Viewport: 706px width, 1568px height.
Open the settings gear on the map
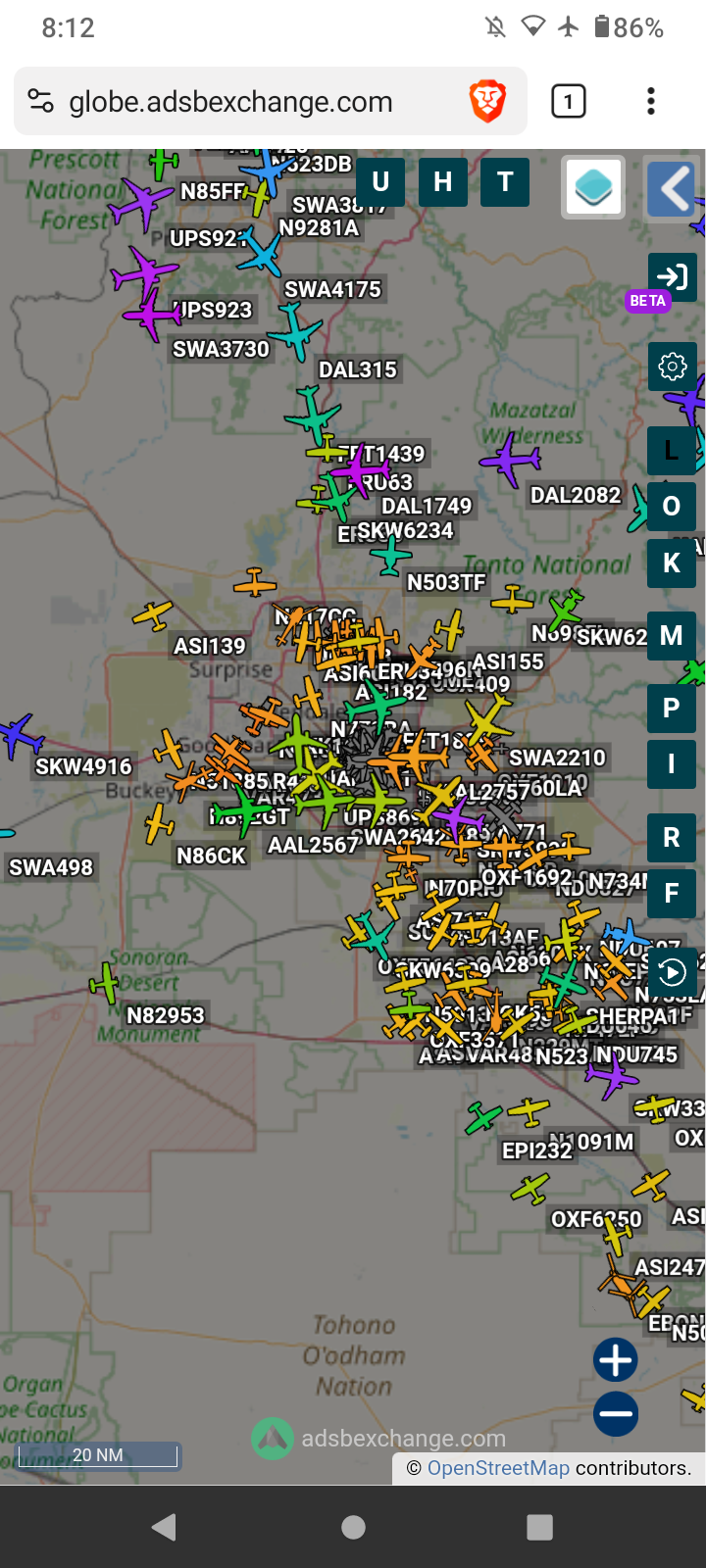coord(673,367)
